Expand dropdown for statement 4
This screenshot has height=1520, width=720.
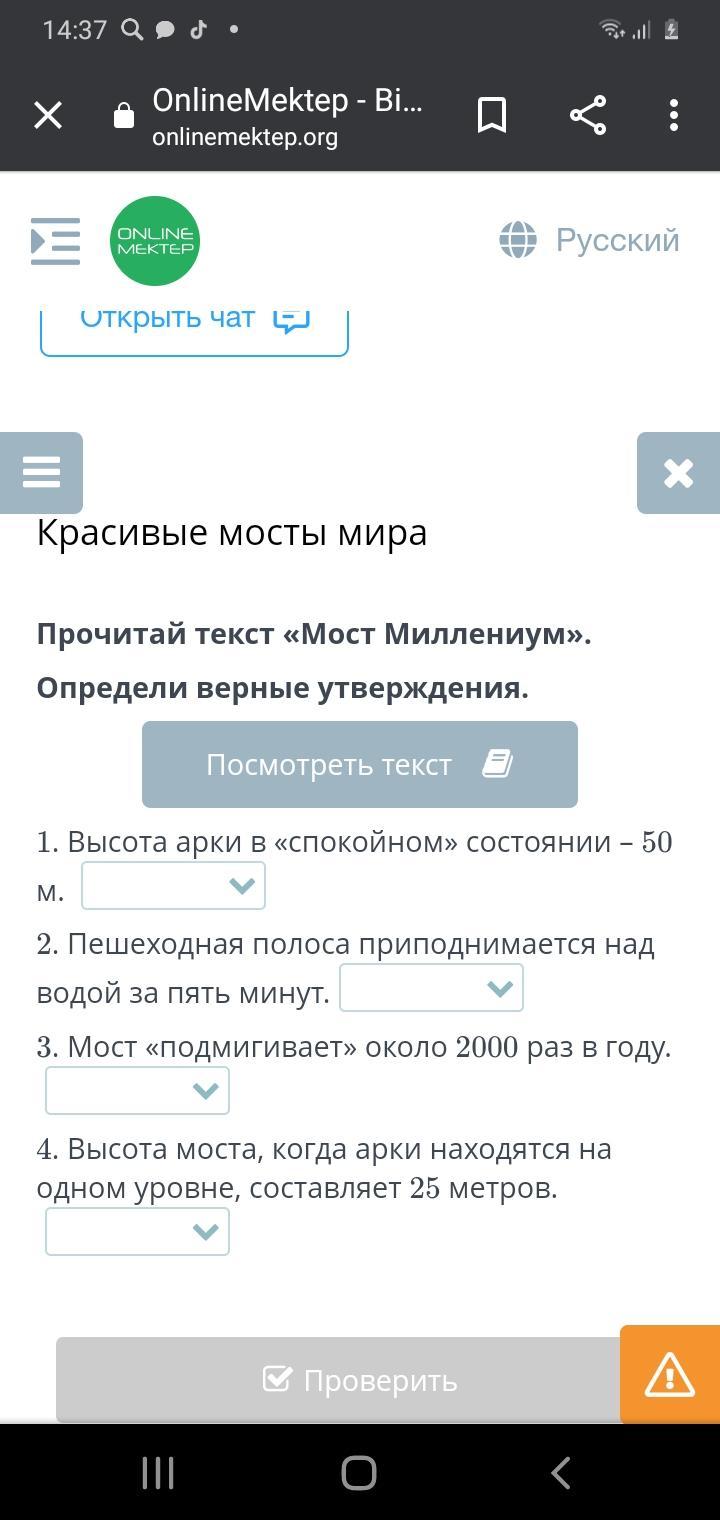[137, 1232]
